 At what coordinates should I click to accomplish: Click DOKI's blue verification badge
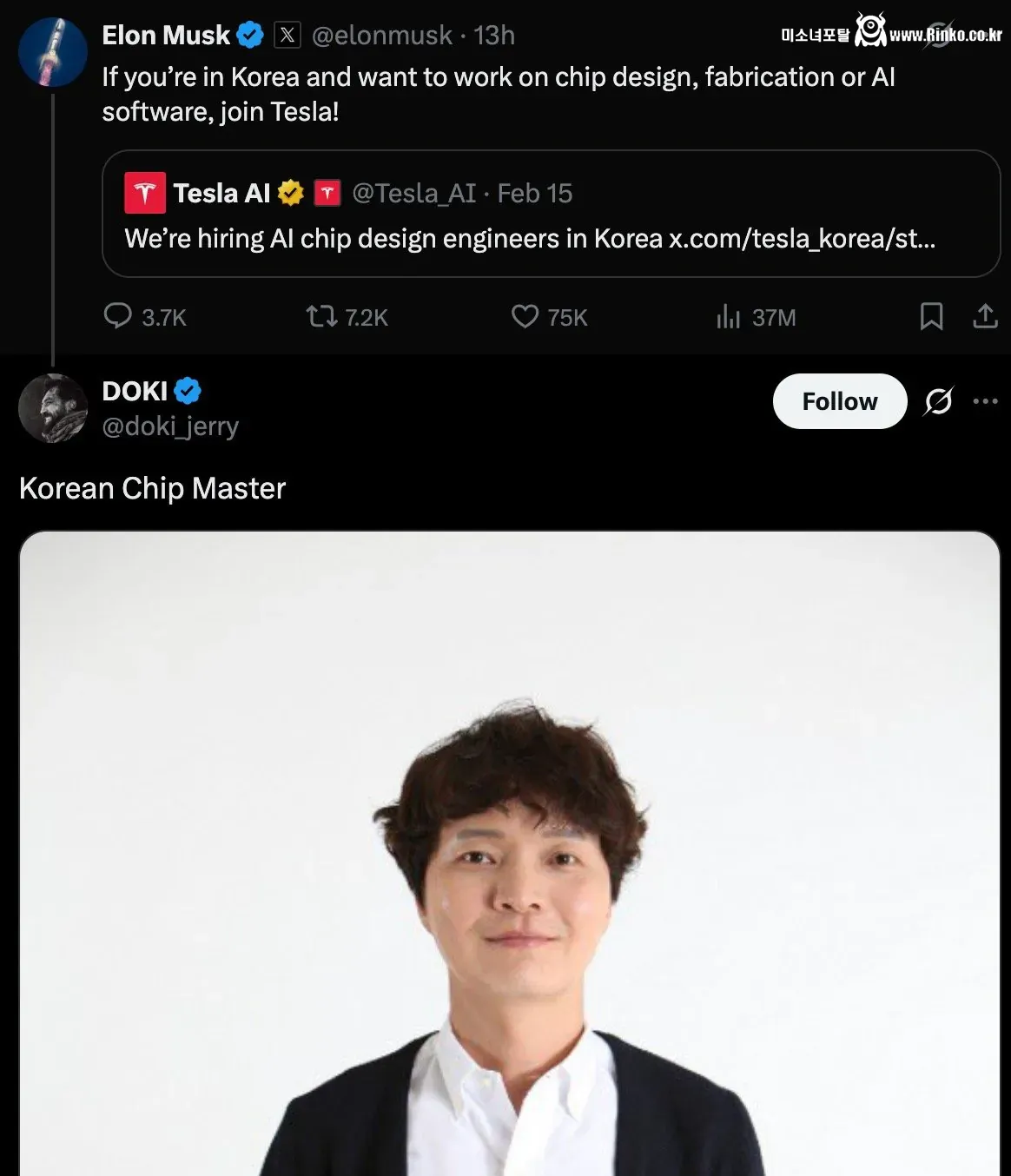click(188, 391)
